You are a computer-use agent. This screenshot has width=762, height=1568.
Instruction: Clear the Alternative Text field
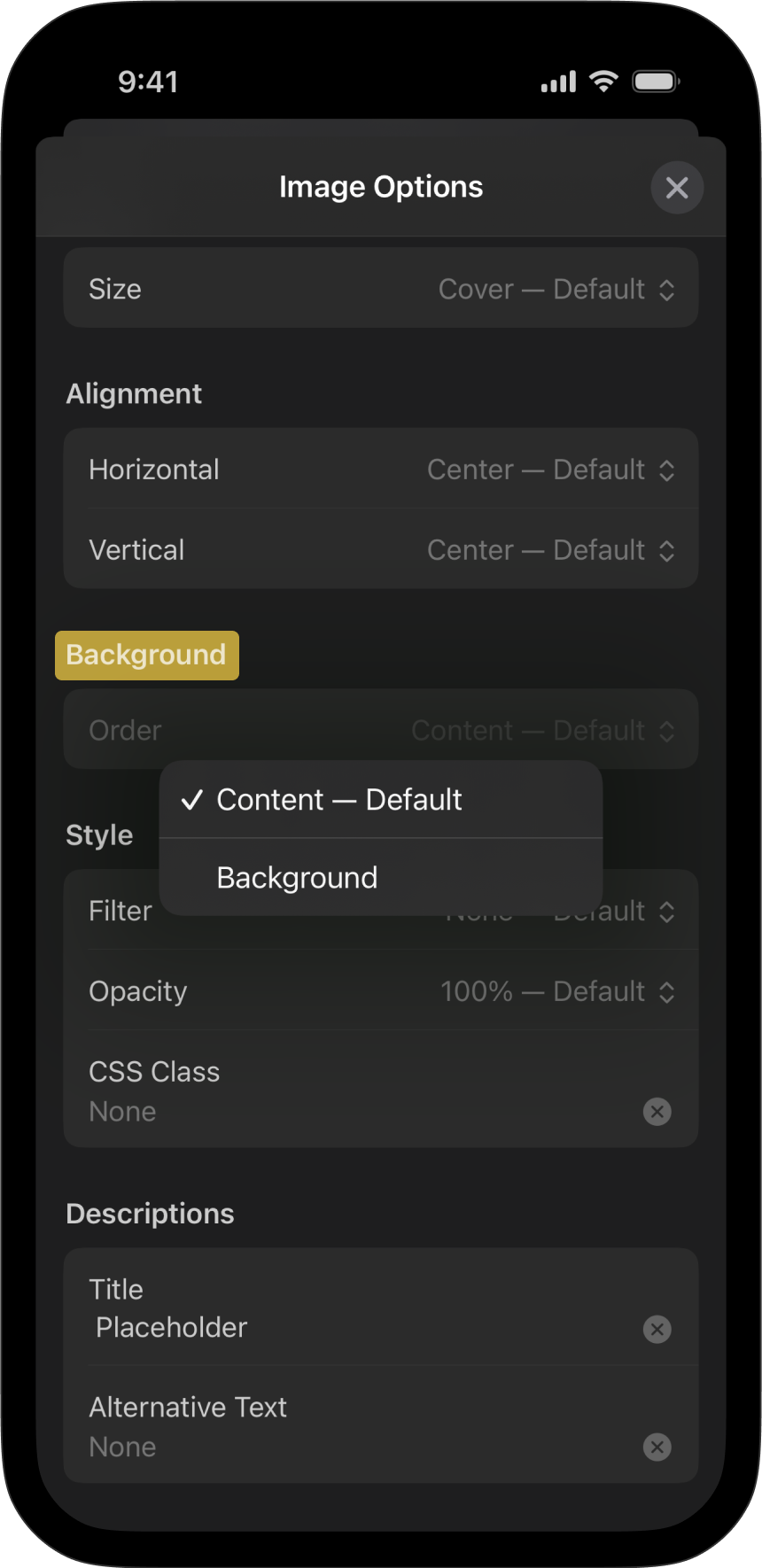pos(657,1448)
